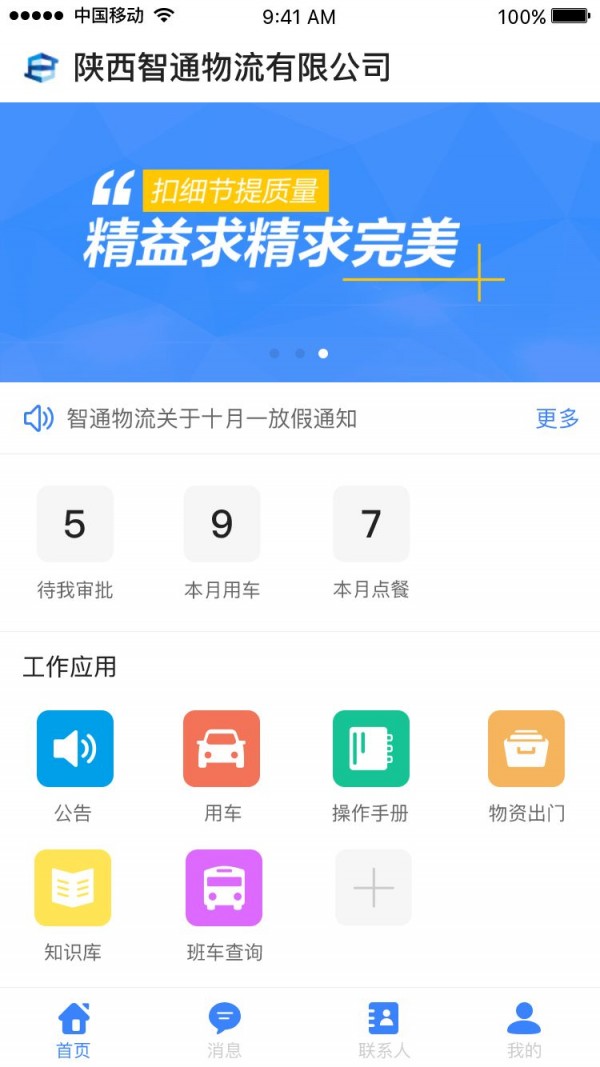Image resolution: width=600 pixels, height=1067 pixels.
Task: Go to the 联系人 contacts tab
Action: pyautogui.click(x=383, y=1028)
